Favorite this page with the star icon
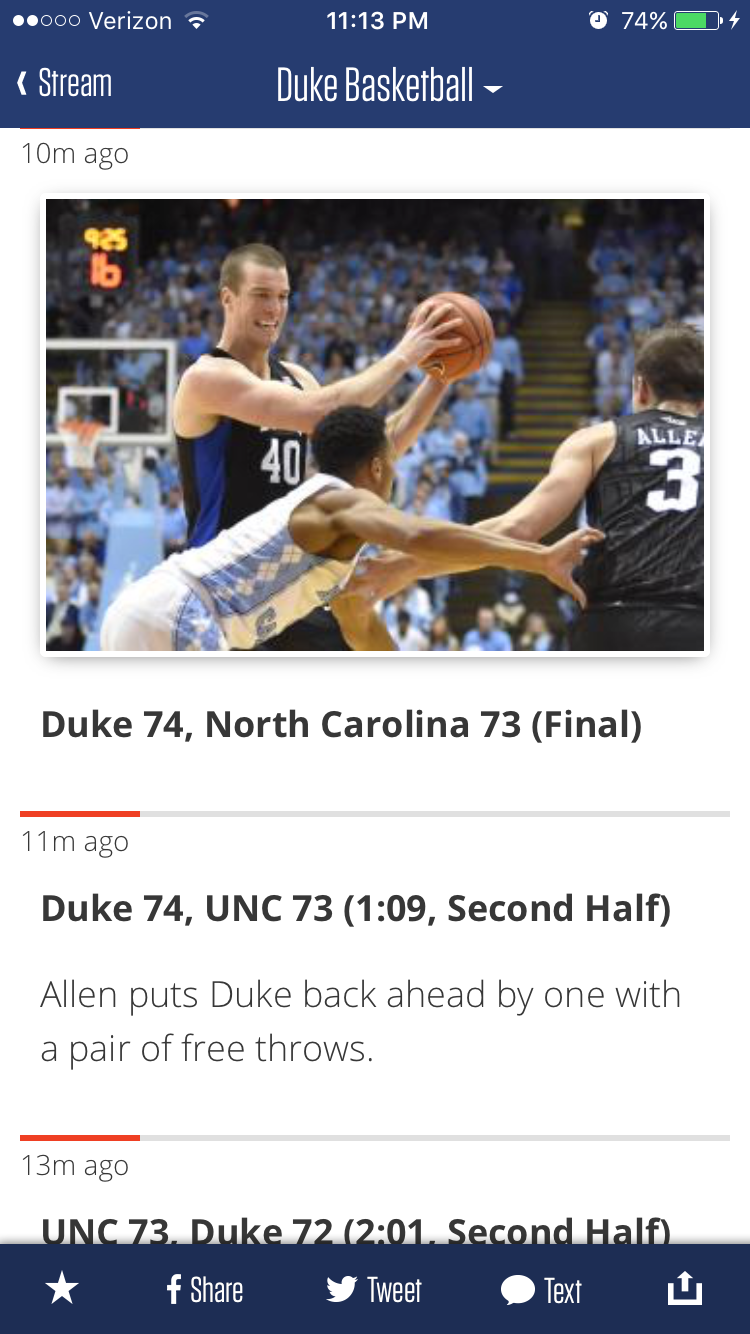The height and width of the screenshot is (1334, 750). [62, 1290]
